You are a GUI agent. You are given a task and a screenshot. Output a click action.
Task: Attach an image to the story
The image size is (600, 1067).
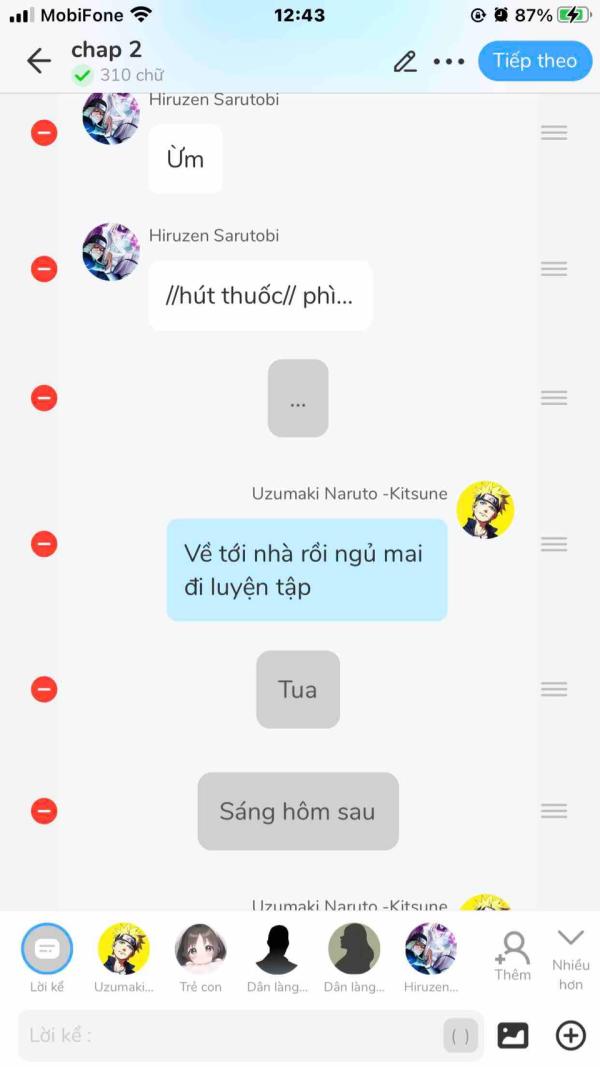coord(513,1035)
